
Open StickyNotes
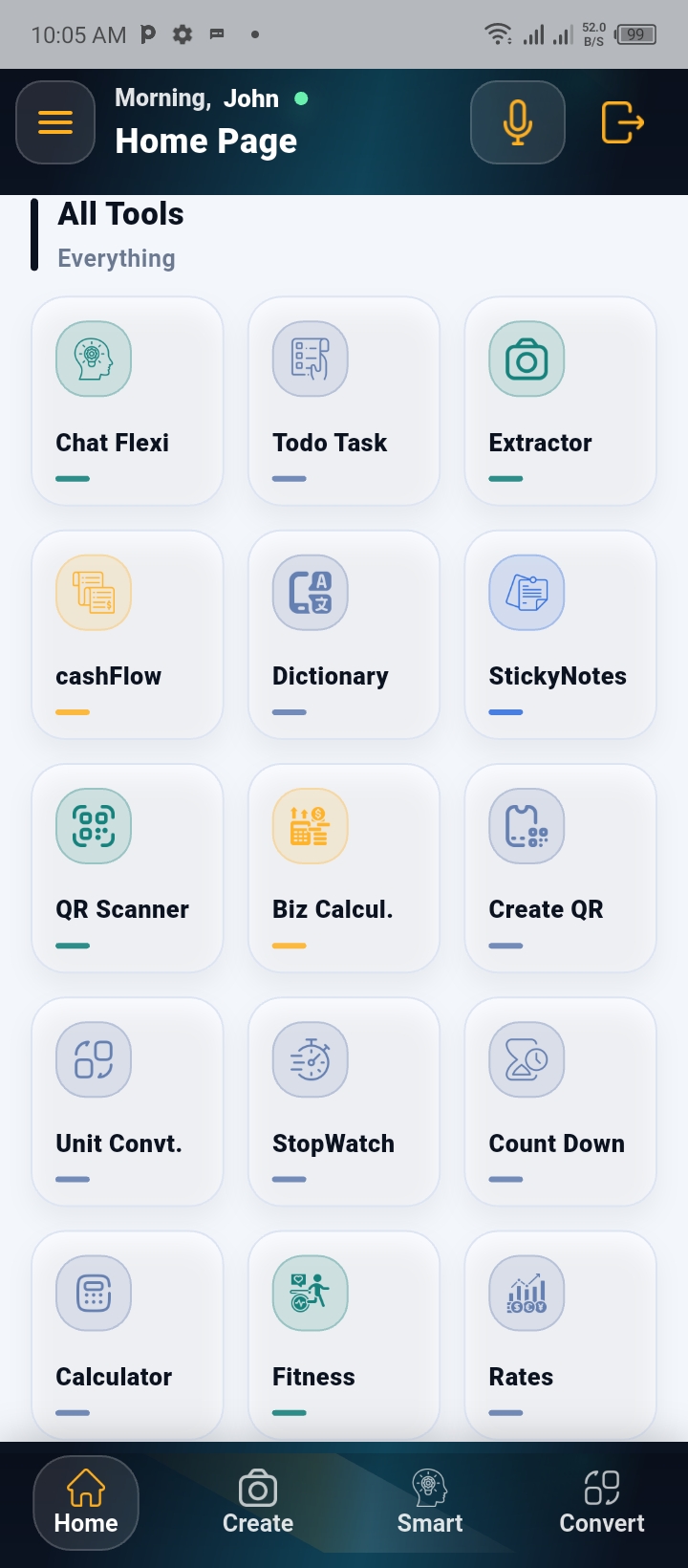click(560, 634)
